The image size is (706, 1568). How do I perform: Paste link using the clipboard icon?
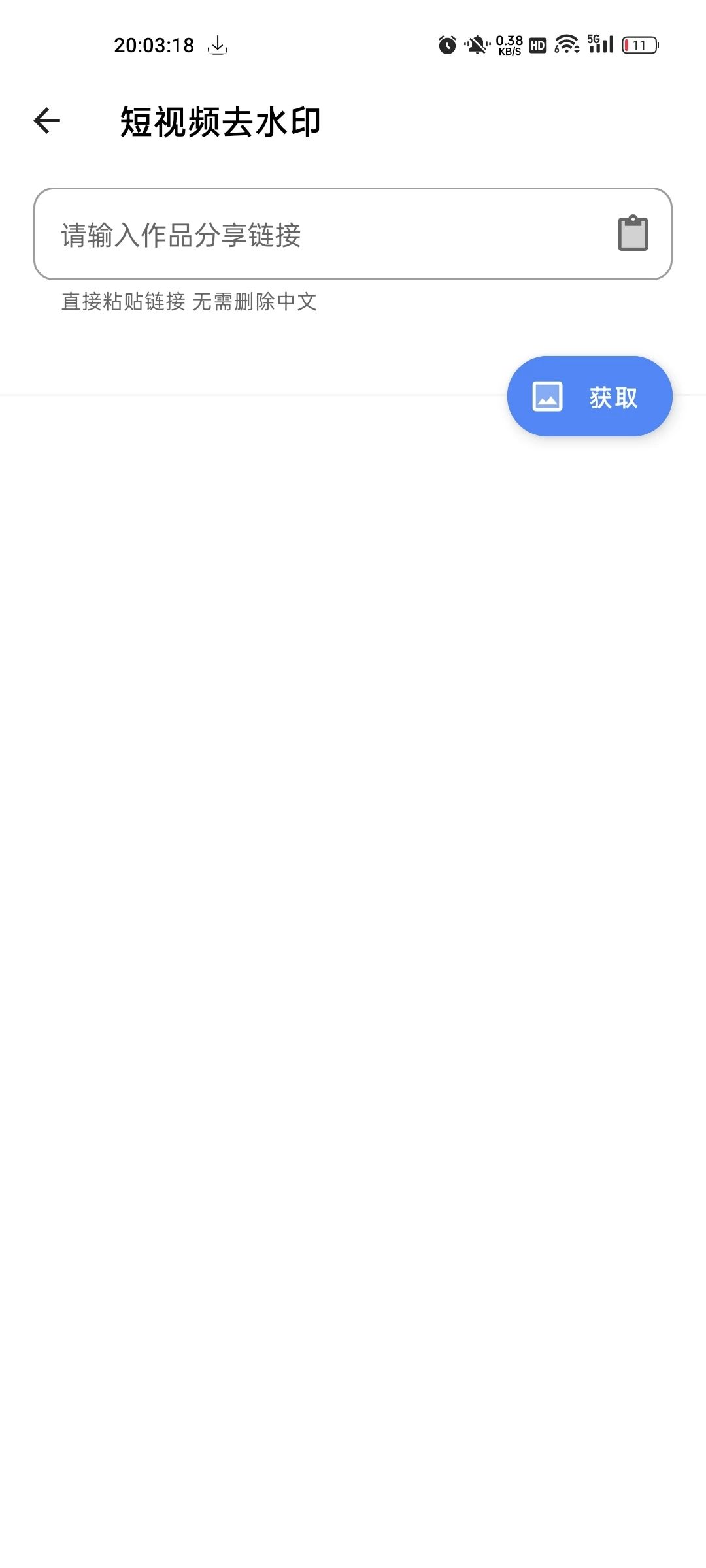633,233
